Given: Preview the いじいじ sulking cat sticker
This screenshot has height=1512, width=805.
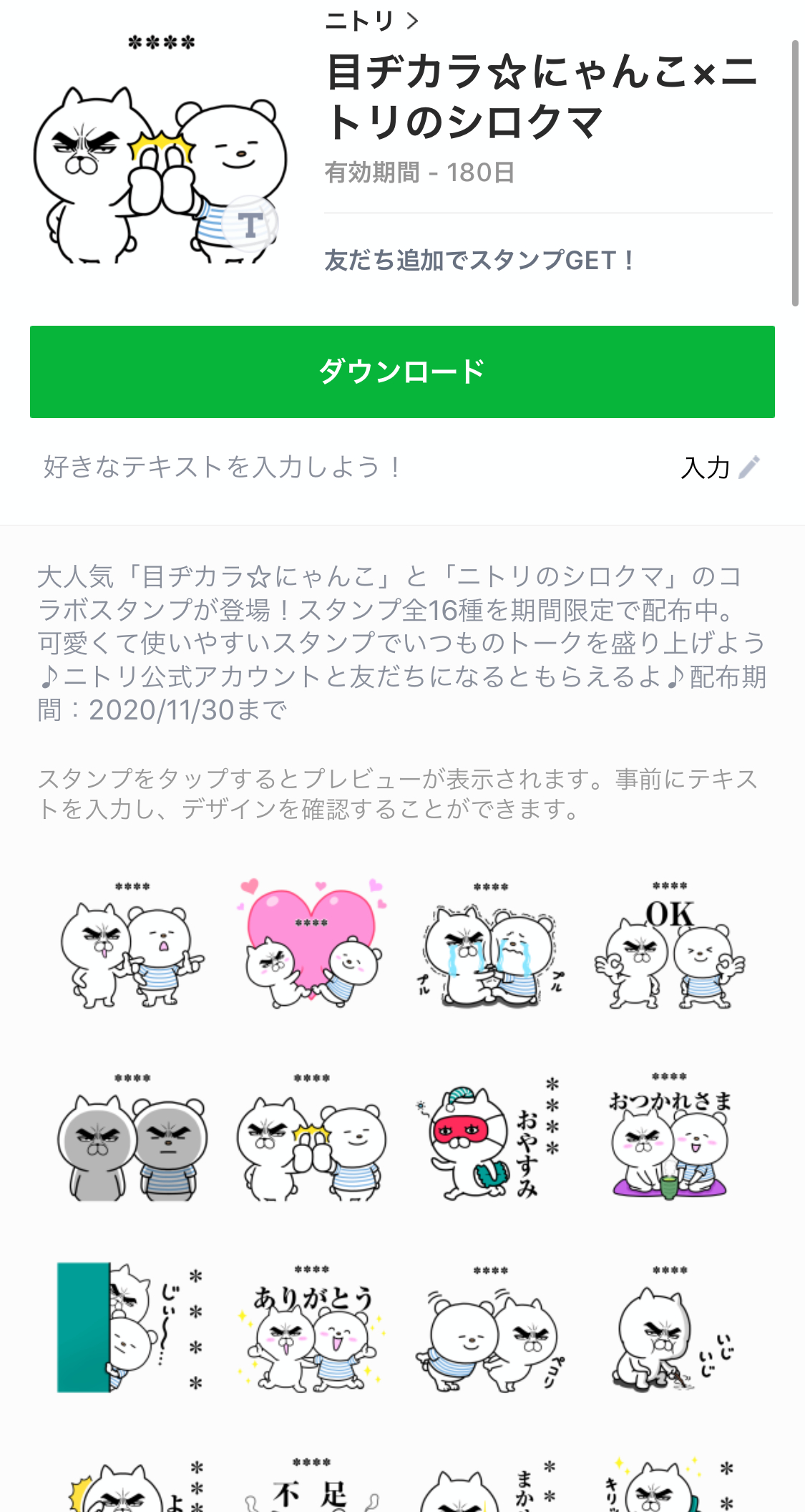Looking at the screenshot, I should pos(669,1329).
